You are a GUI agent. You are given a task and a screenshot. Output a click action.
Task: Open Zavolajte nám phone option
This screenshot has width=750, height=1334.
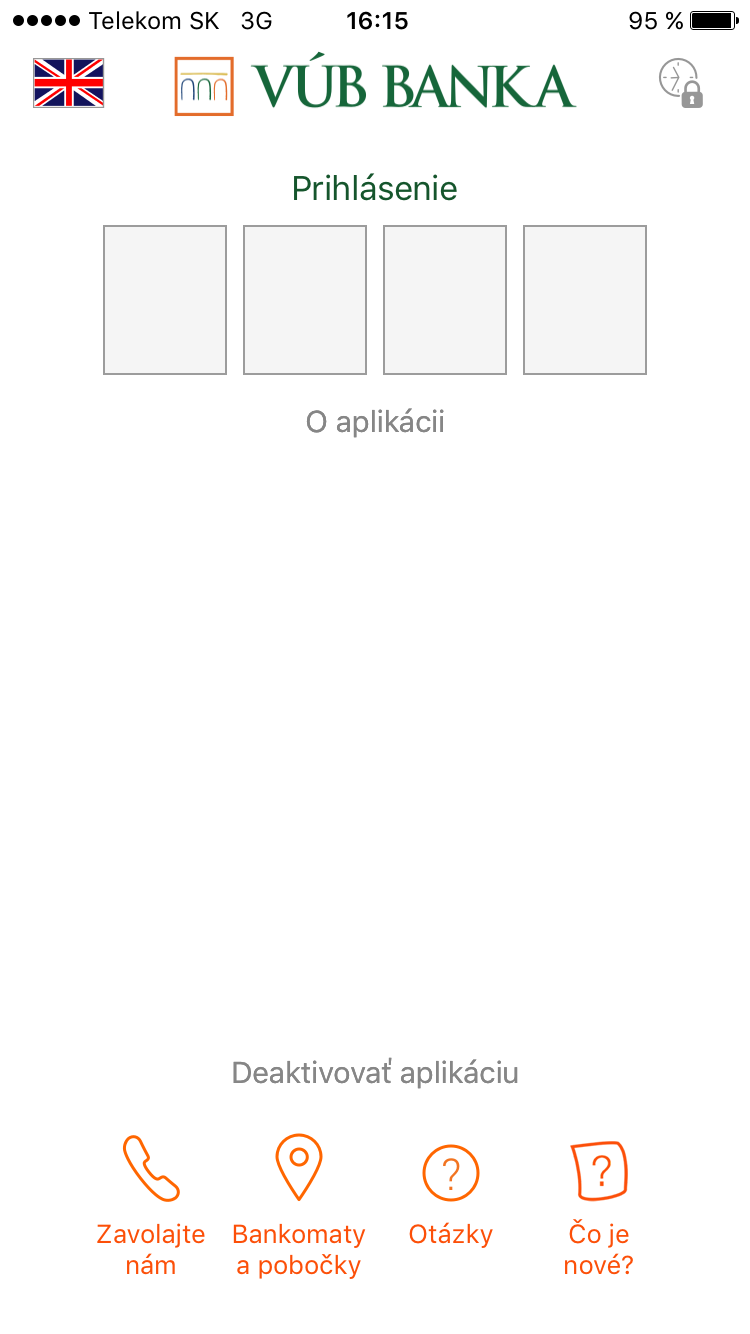click(151, 1206)
